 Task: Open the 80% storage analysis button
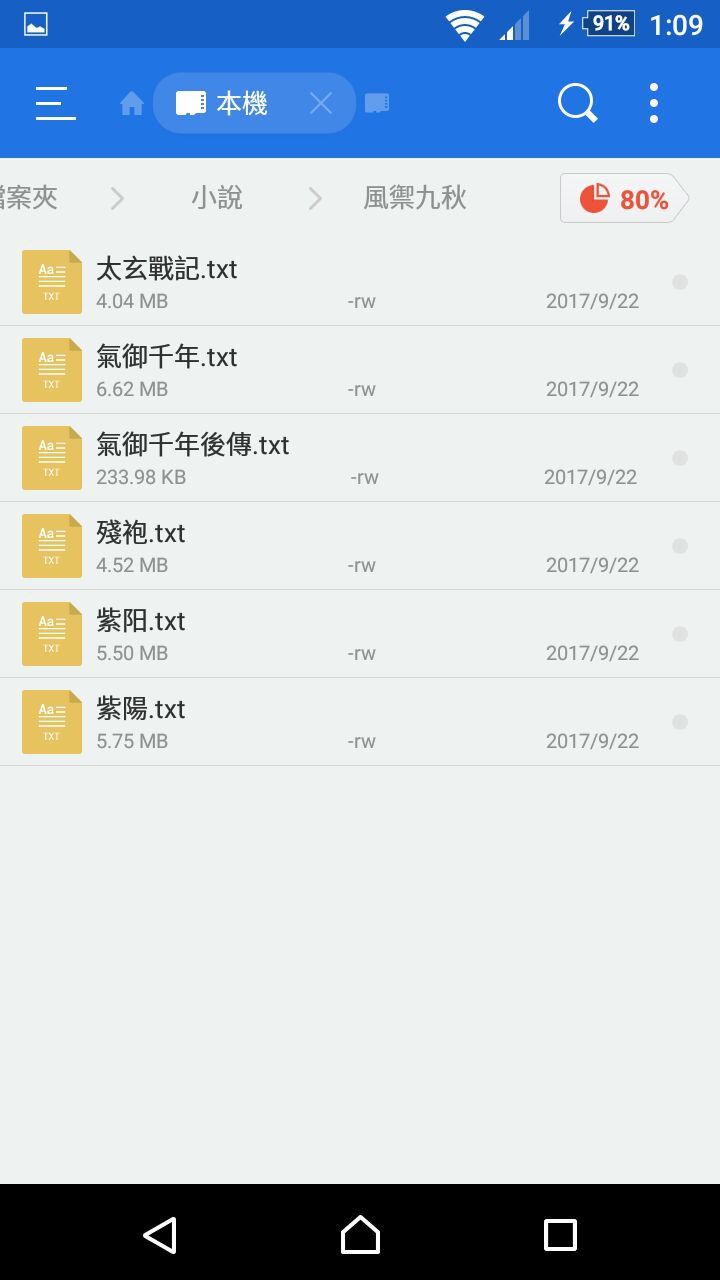point(624,199)
